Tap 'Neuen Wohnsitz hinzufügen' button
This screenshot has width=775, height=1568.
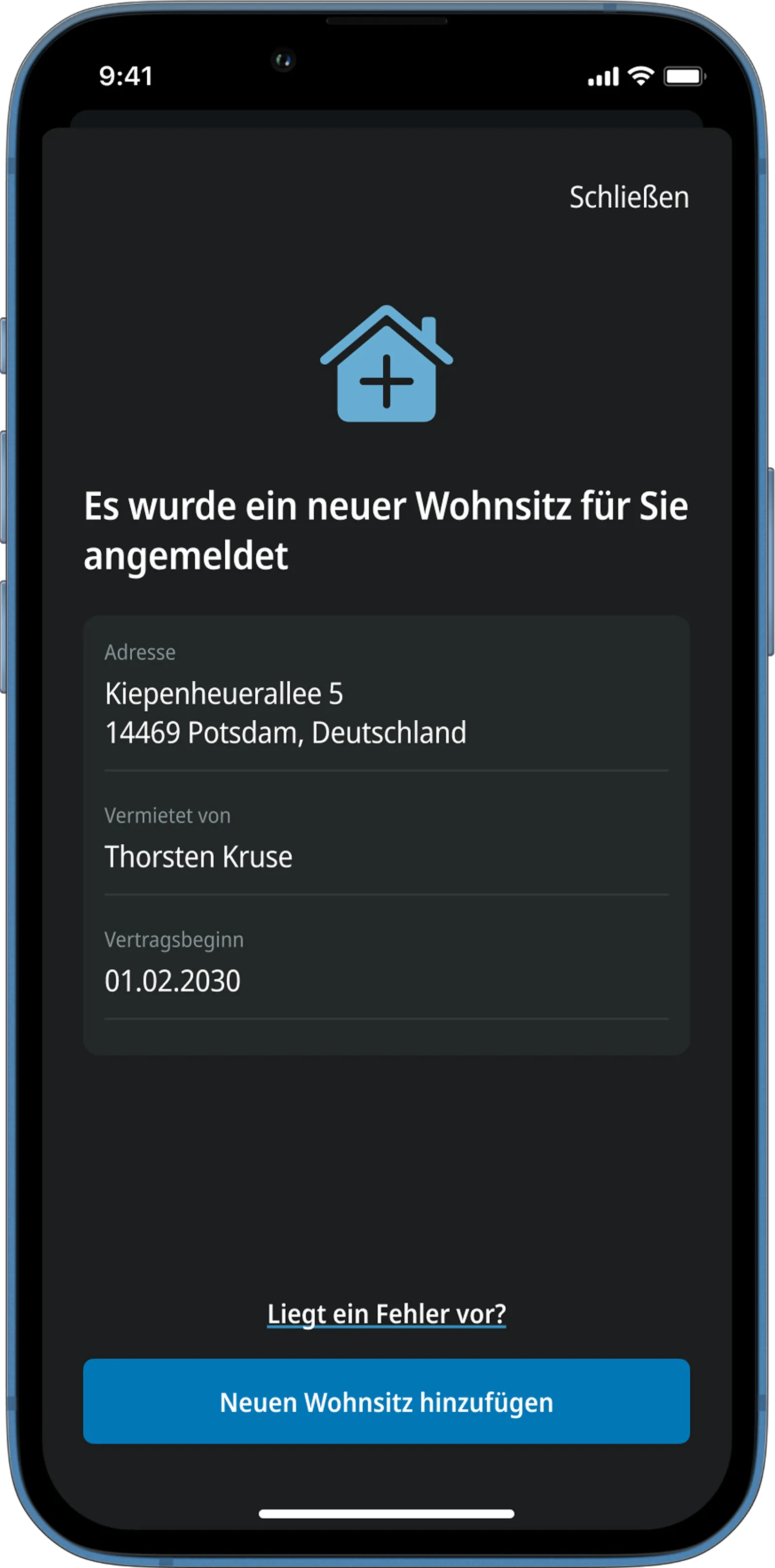386,1402
